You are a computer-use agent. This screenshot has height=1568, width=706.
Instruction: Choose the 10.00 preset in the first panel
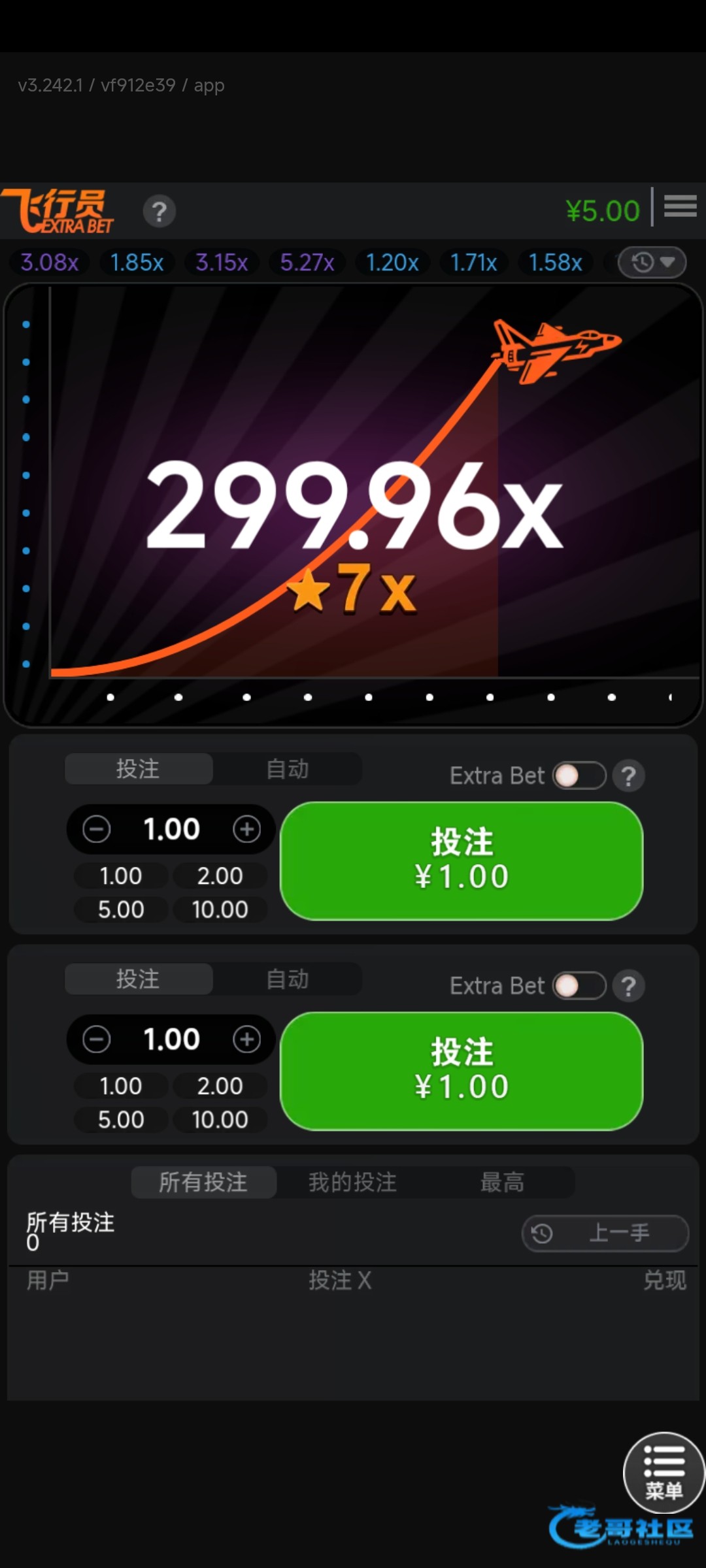[220, 909]
